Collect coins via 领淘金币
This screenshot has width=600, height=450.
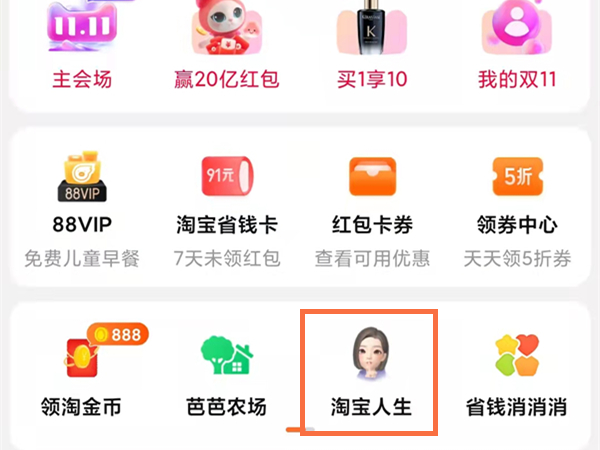click(x=82, y=370)
